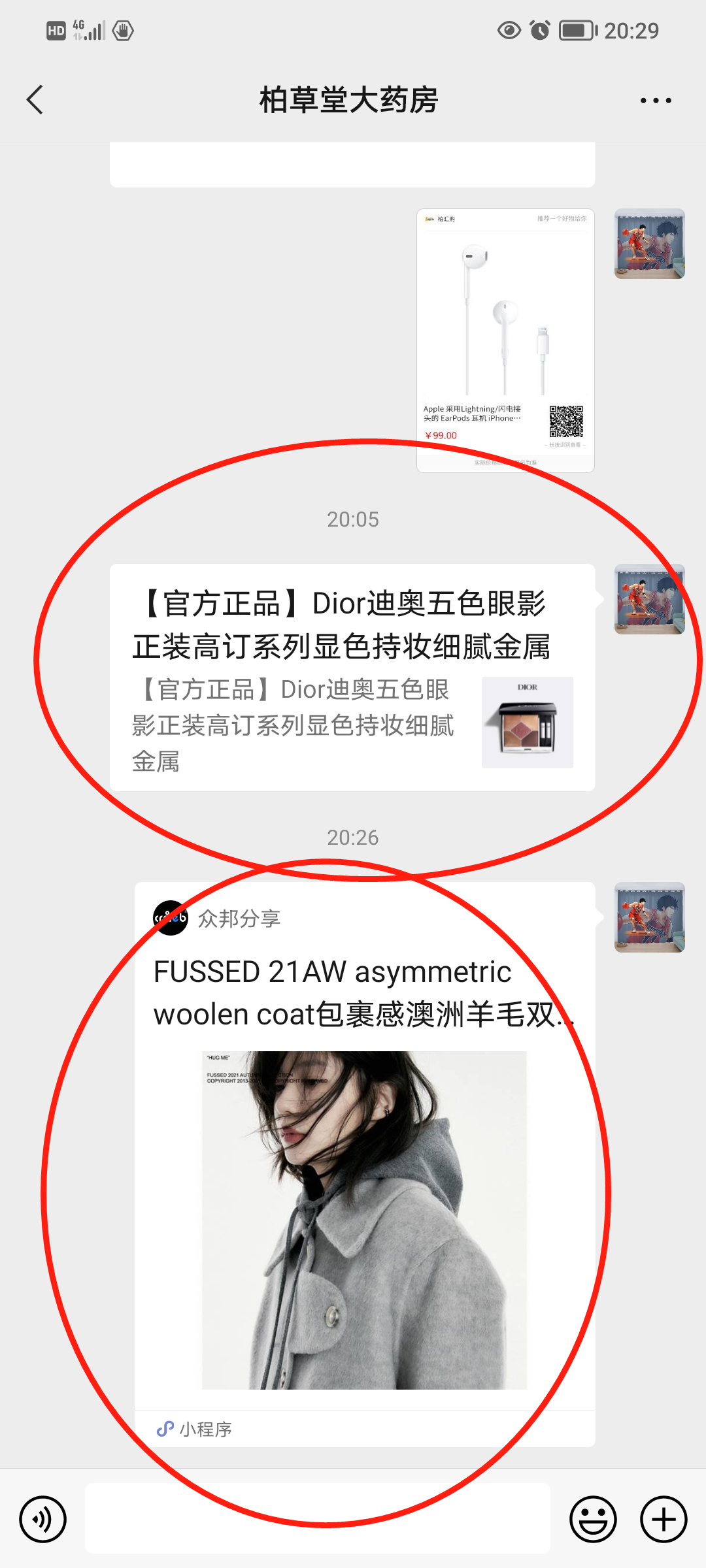Open the chat's three-dot overflow menu
The image size is (706, 1568).
[x=656, y=100]
